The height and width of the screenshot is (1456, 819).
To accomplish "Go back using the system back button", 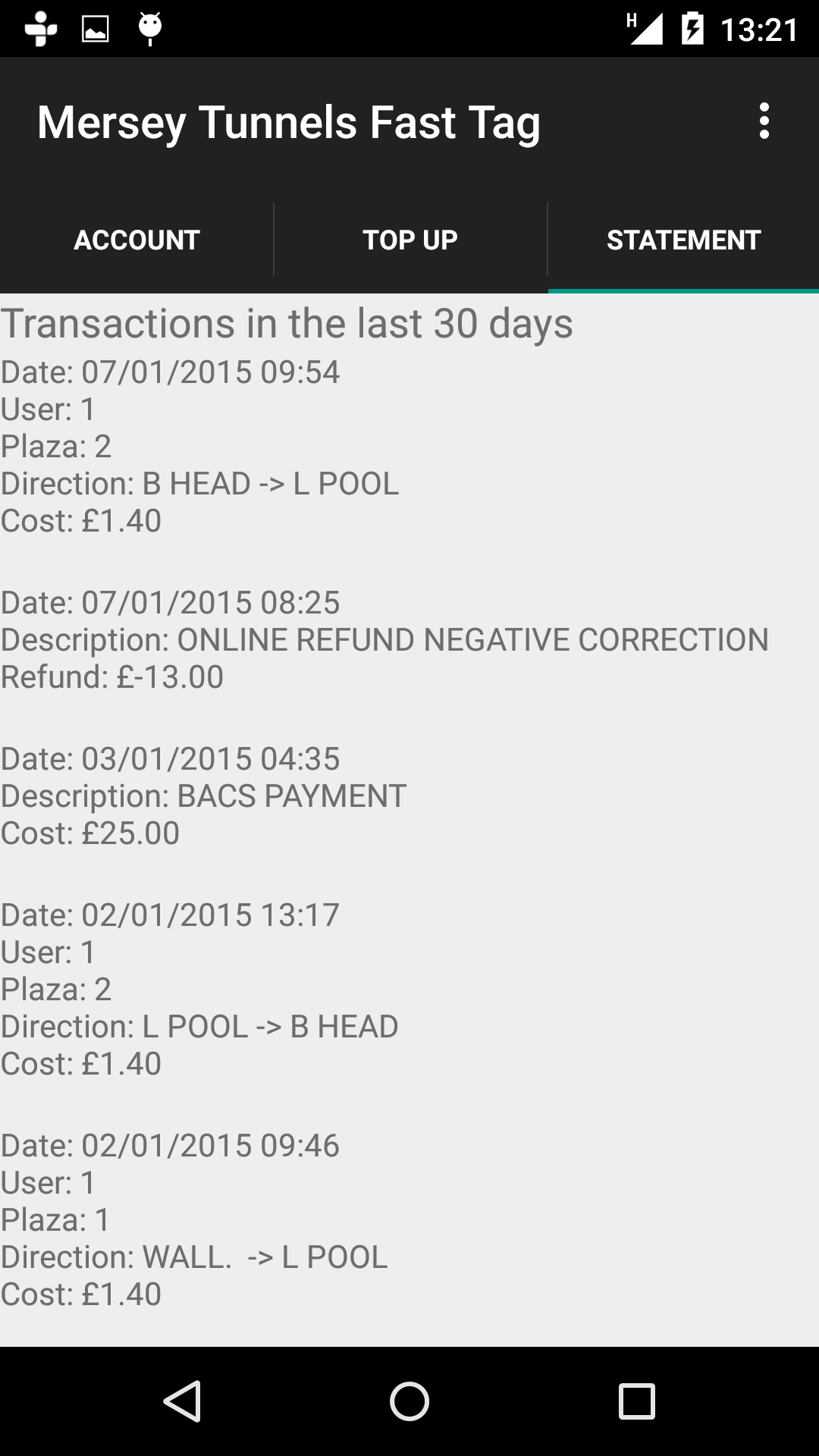I will (x=182, y=1401).
